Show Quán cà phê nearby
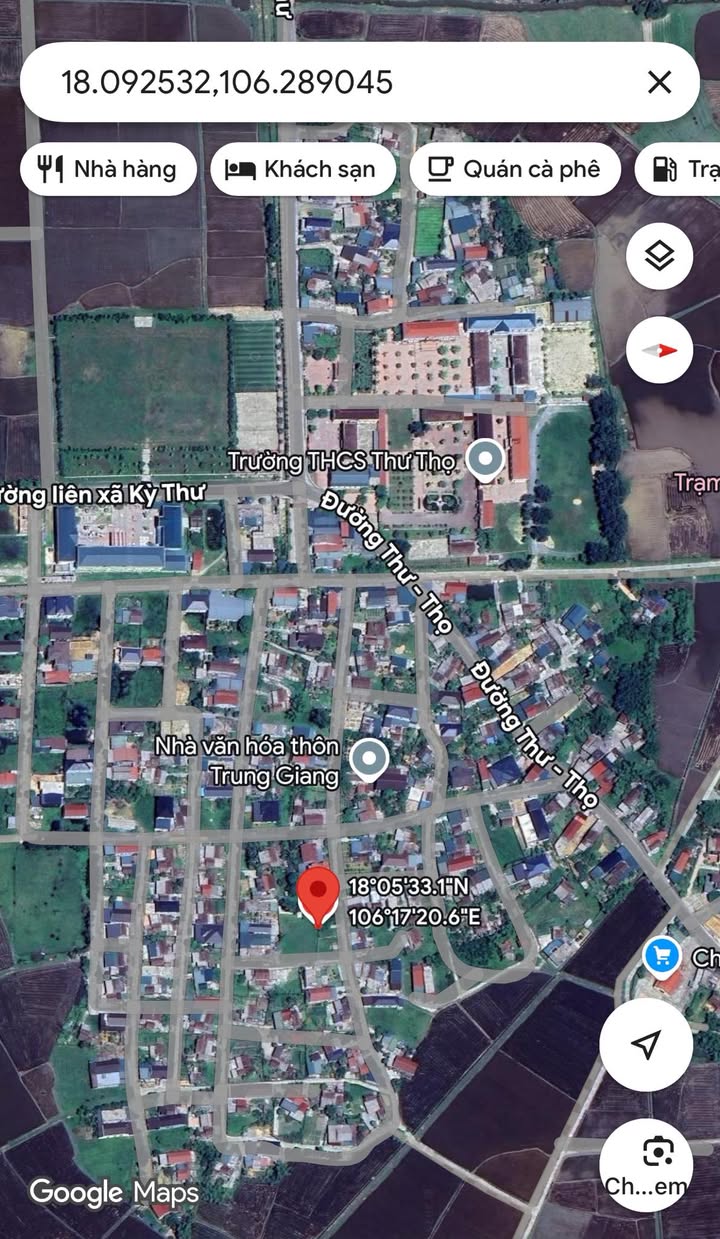720x1239 pixels. point(515,169)
